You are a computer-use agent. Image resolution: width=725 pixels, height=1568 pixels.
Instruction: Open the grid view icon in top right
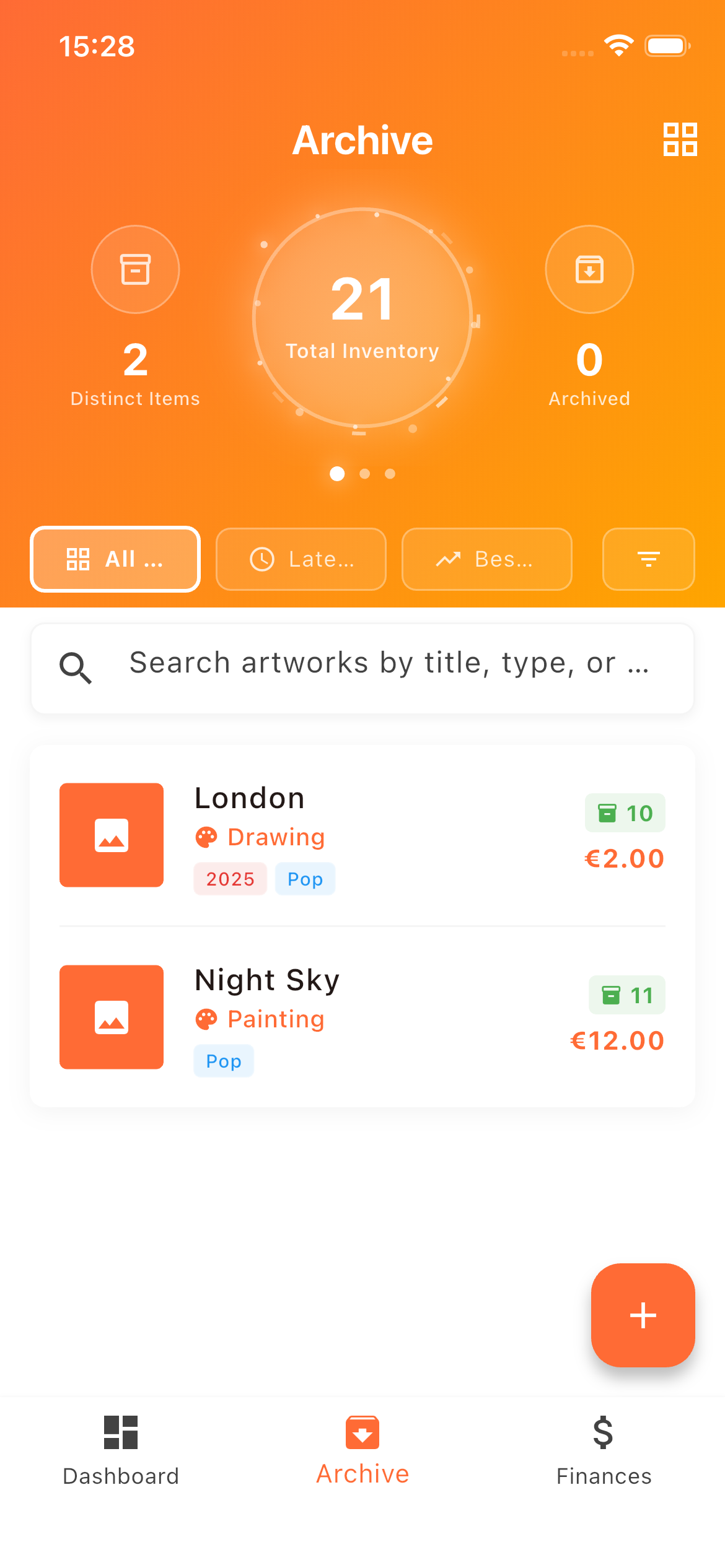[x=680, y=141]
